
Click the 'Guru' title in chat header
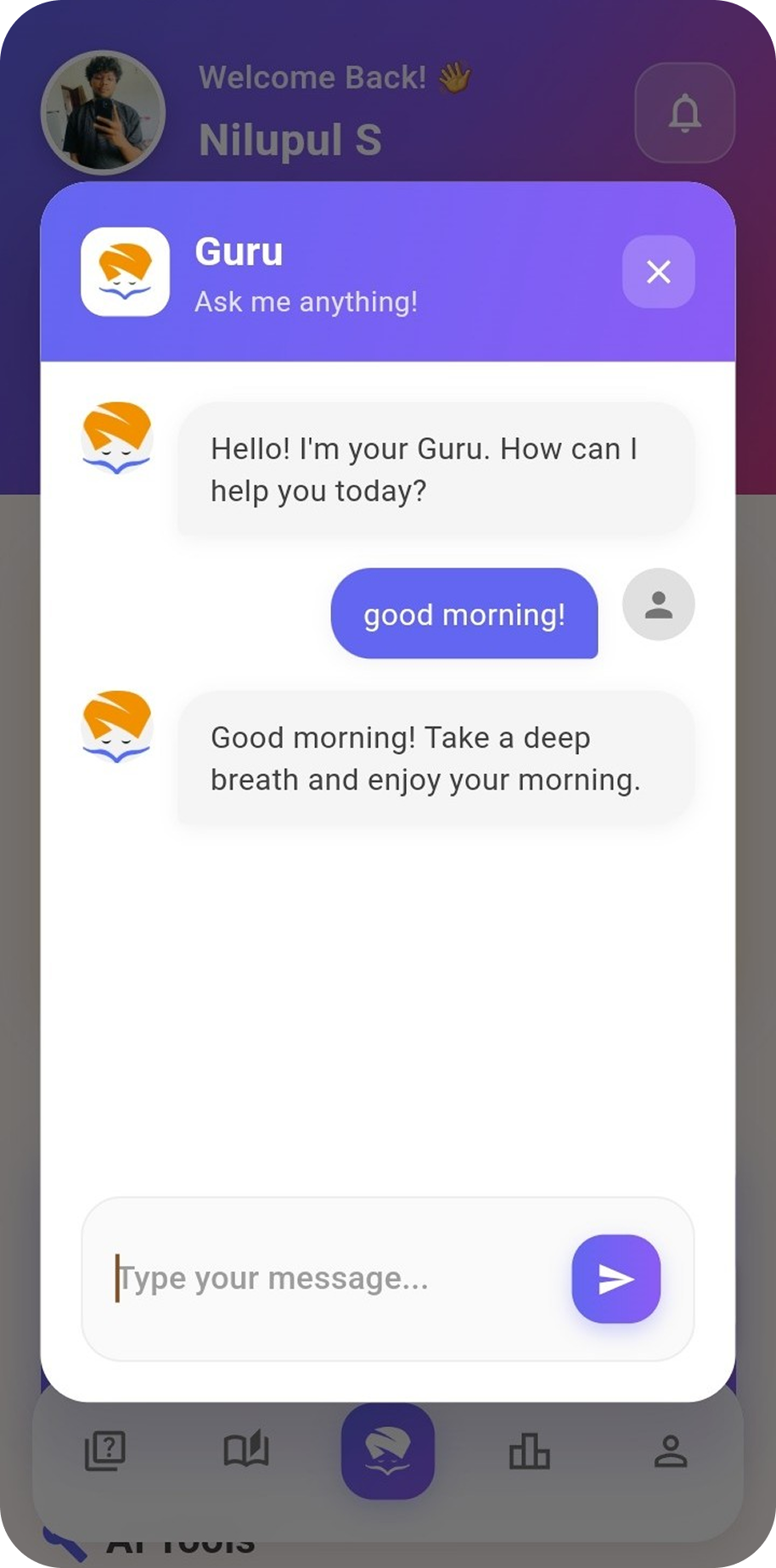pos(239,251)
